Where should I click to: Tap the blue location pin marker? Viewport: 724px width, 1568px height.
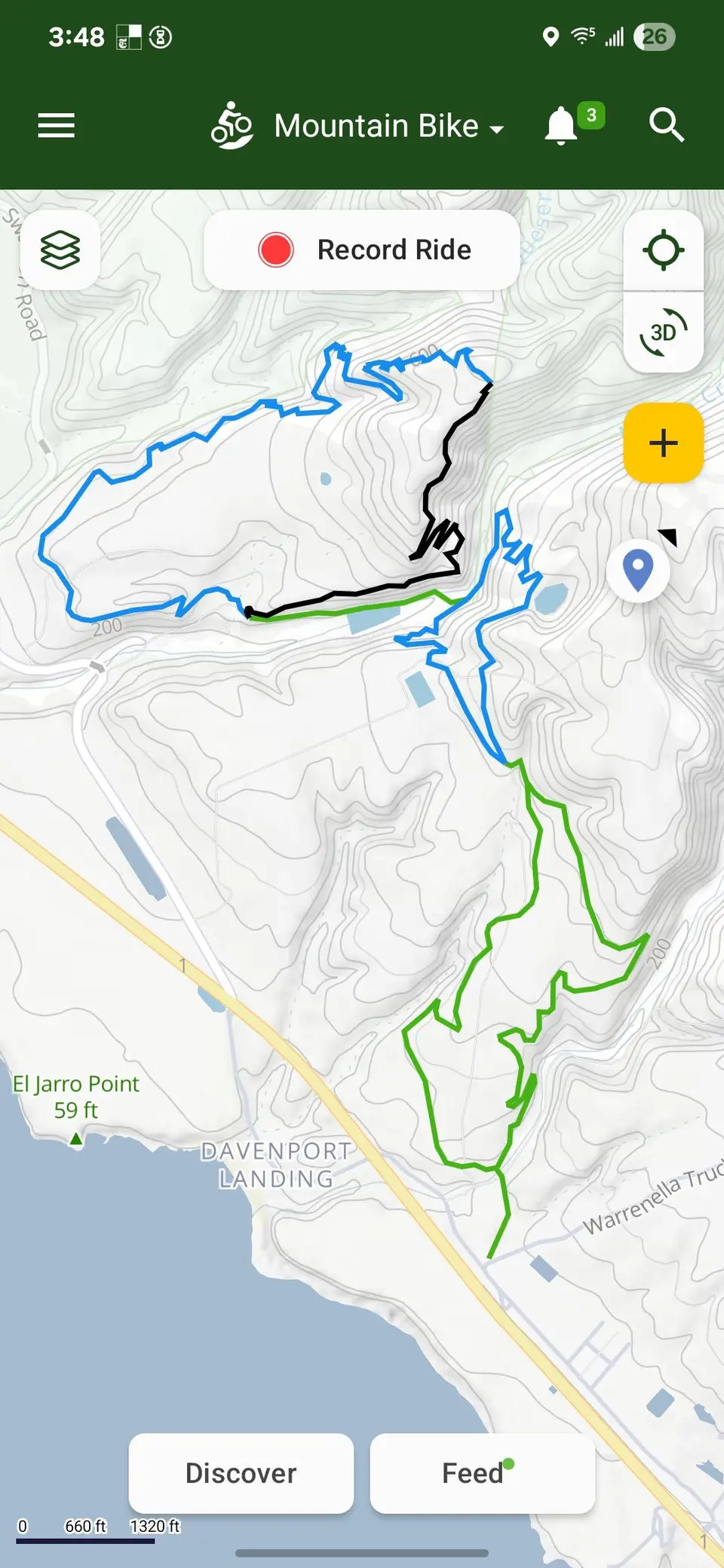coord(638,570)
